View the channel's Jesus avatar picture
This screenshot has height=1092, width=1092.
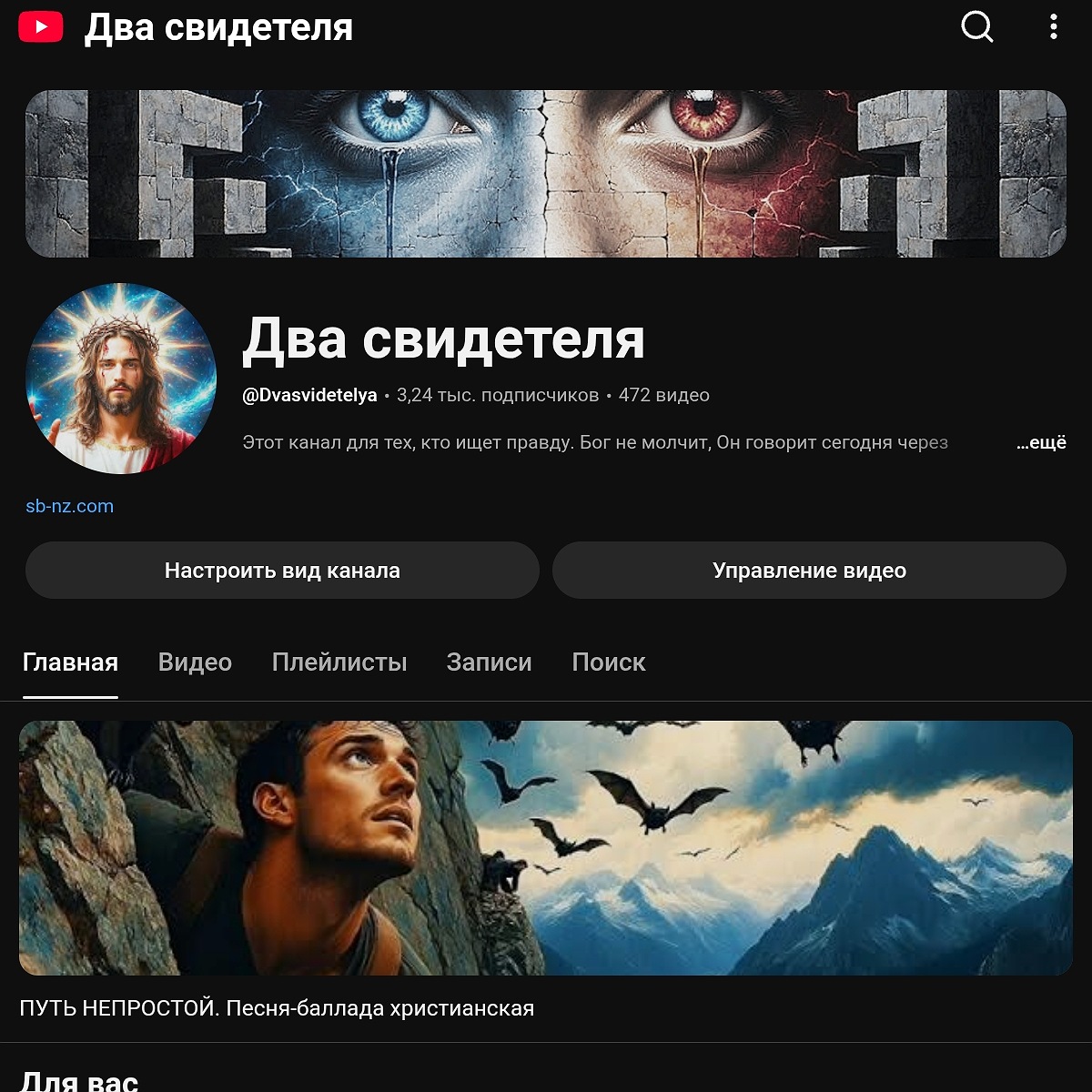coord(121,379)
